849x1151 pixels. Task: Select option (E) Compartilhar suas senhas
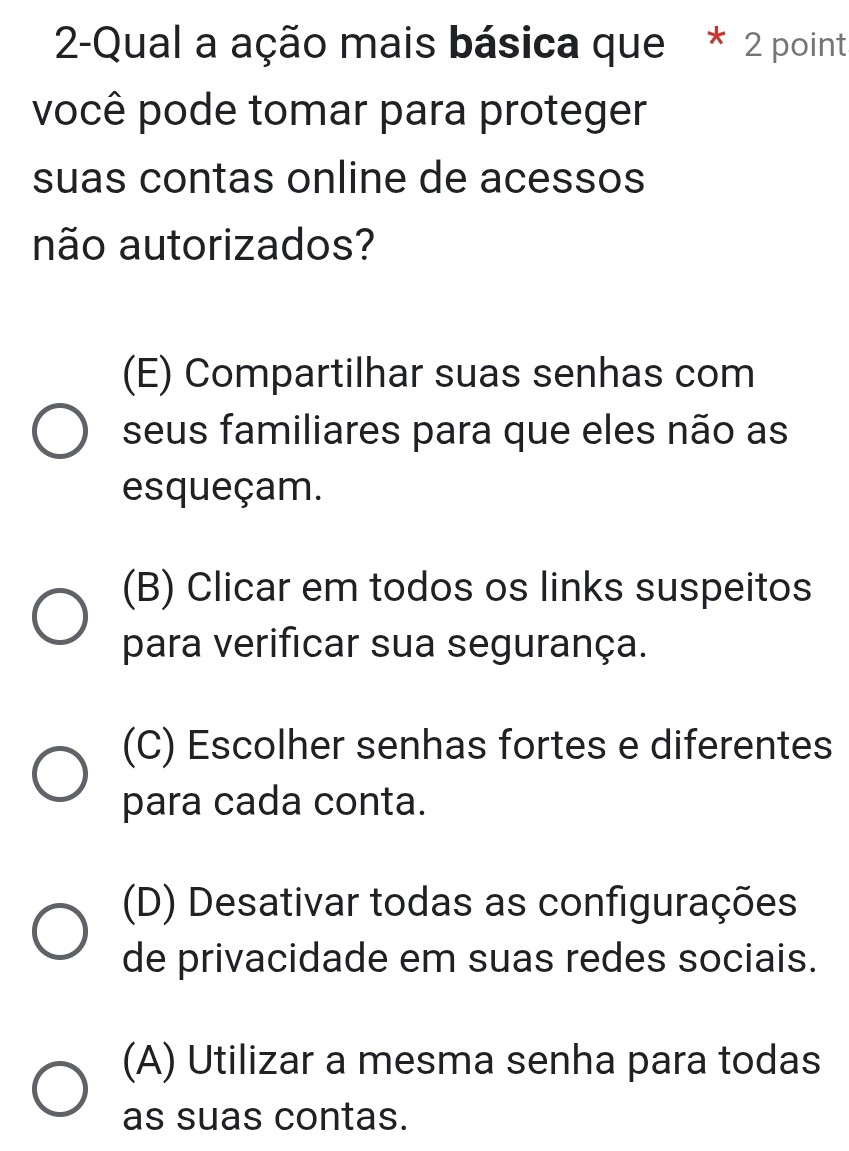60,431
